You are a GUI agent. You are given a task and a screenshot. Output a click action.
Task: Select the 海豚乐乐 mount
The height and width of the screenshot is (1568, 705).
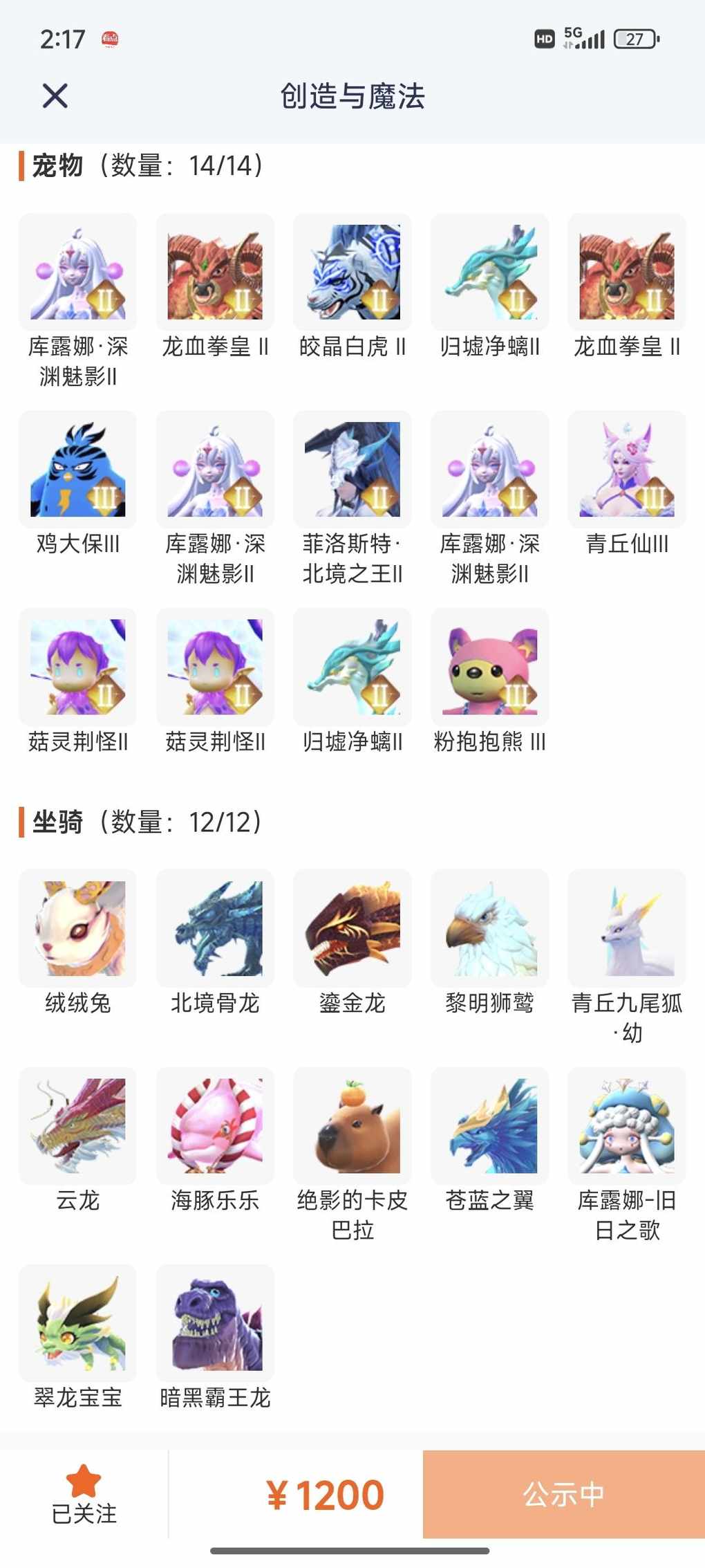point(215,1125)
